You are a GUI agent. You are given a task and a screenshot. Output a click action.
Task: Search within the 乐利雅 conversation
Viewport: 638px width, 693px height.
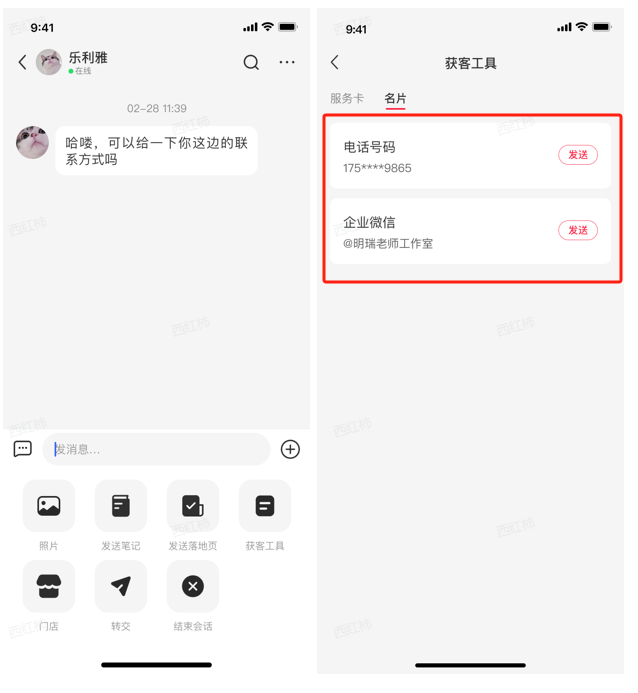click(251, 62)
